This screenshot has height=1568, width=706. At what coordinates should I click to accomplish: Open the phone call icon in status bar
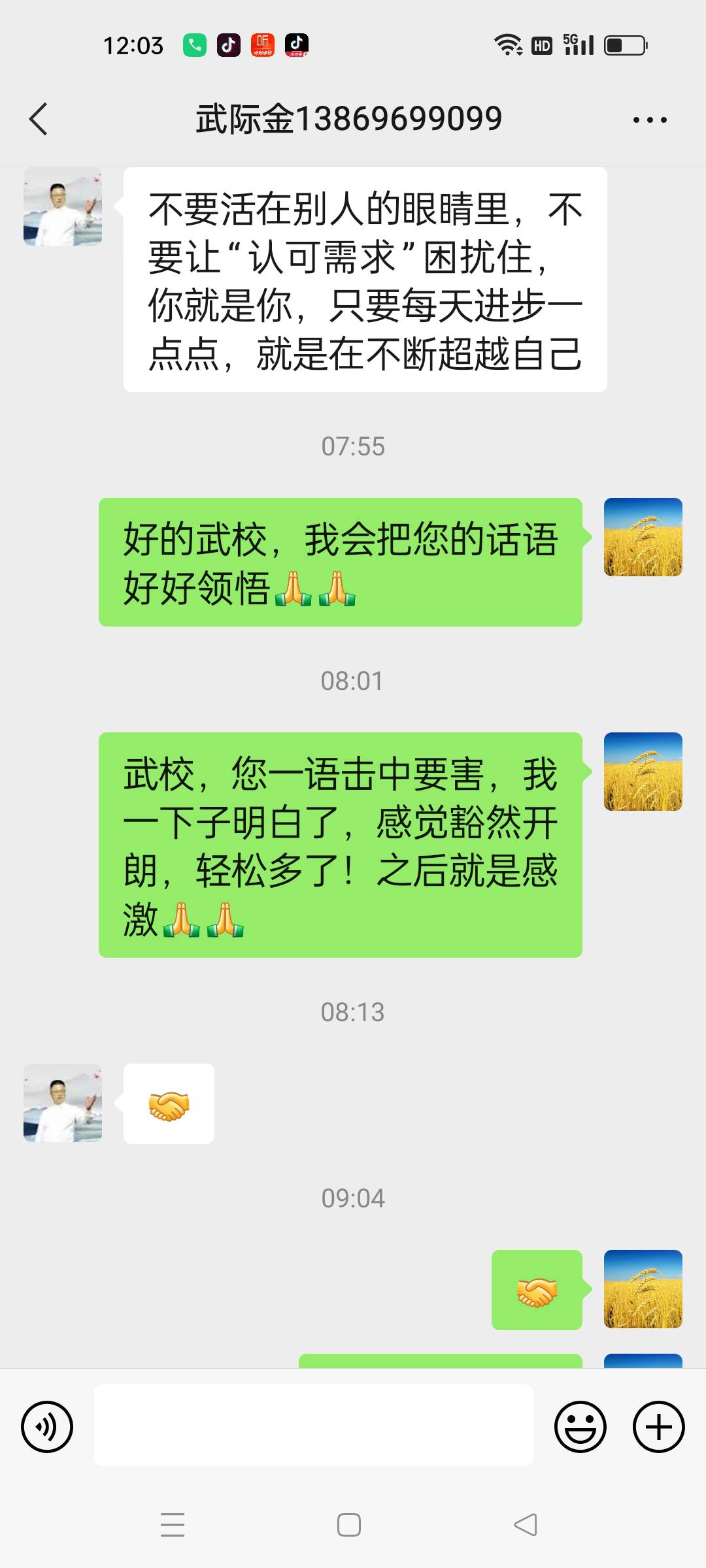193,46
